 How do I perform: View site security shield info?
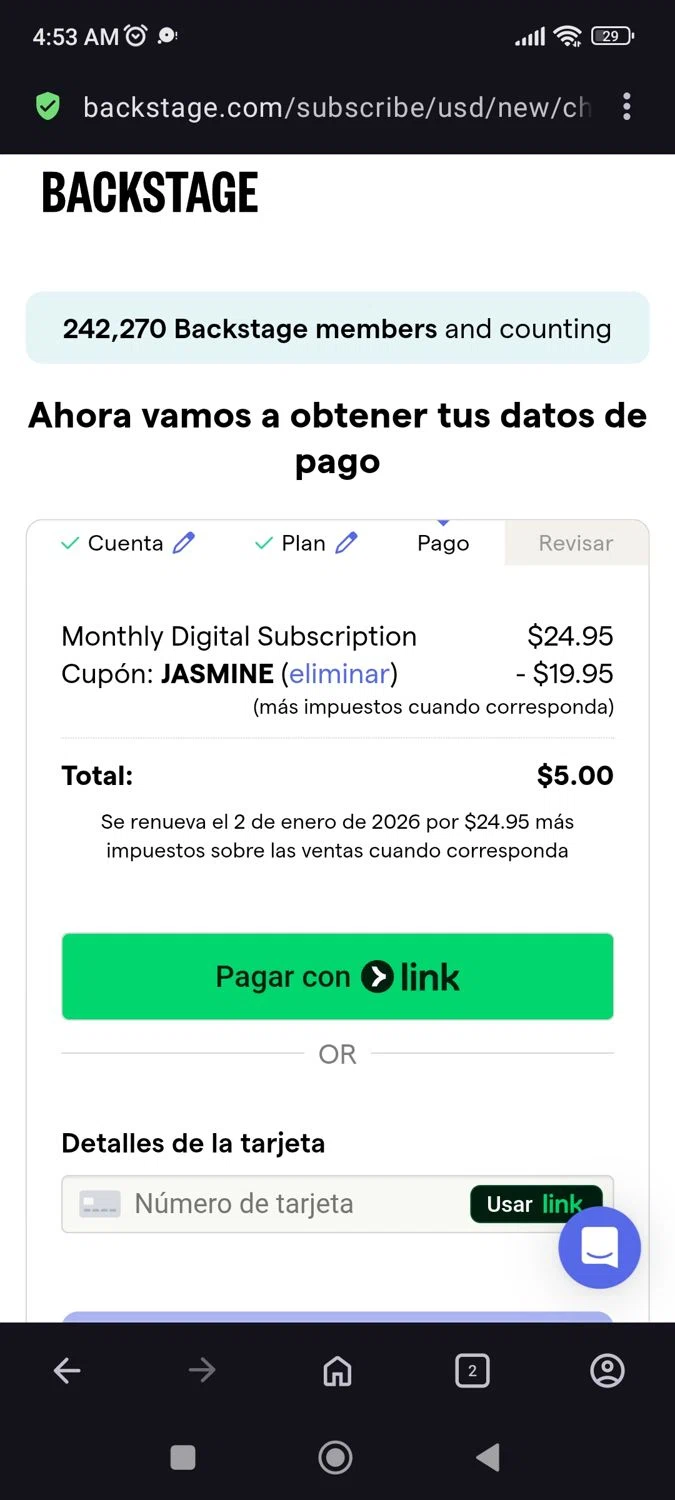coord(48,107)
